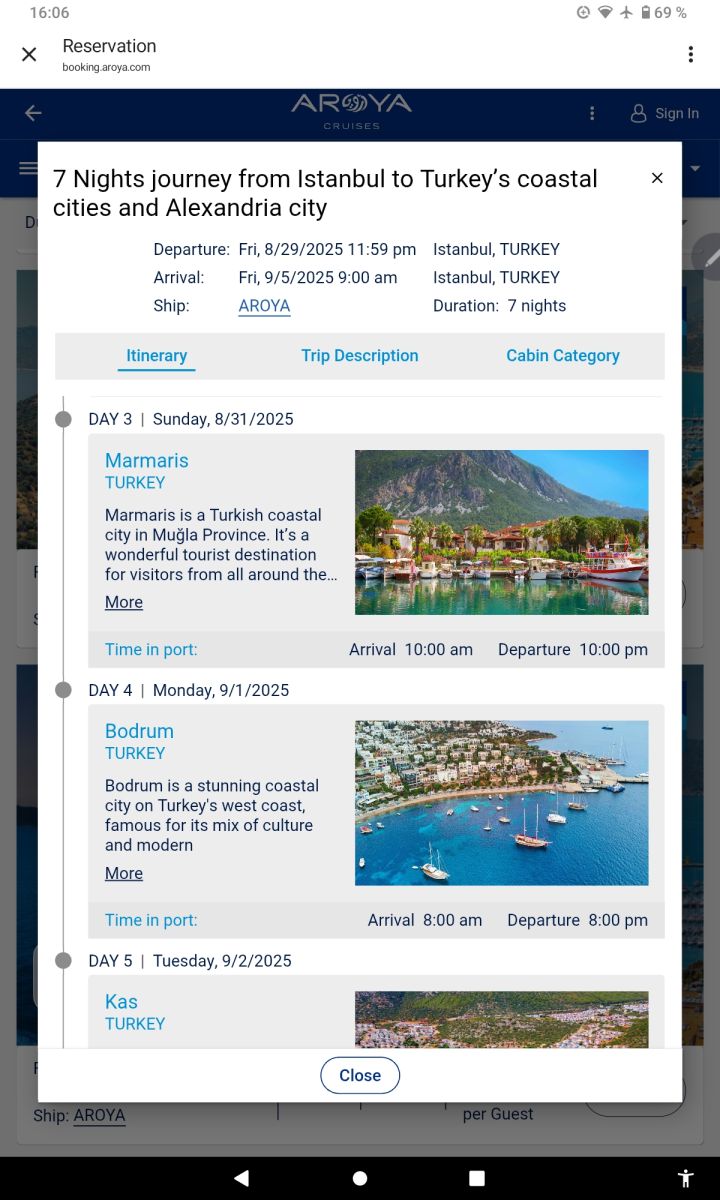Open the browser overflow menu
720x1200 pixels.
pyautogui.click(x=690, y=54)
